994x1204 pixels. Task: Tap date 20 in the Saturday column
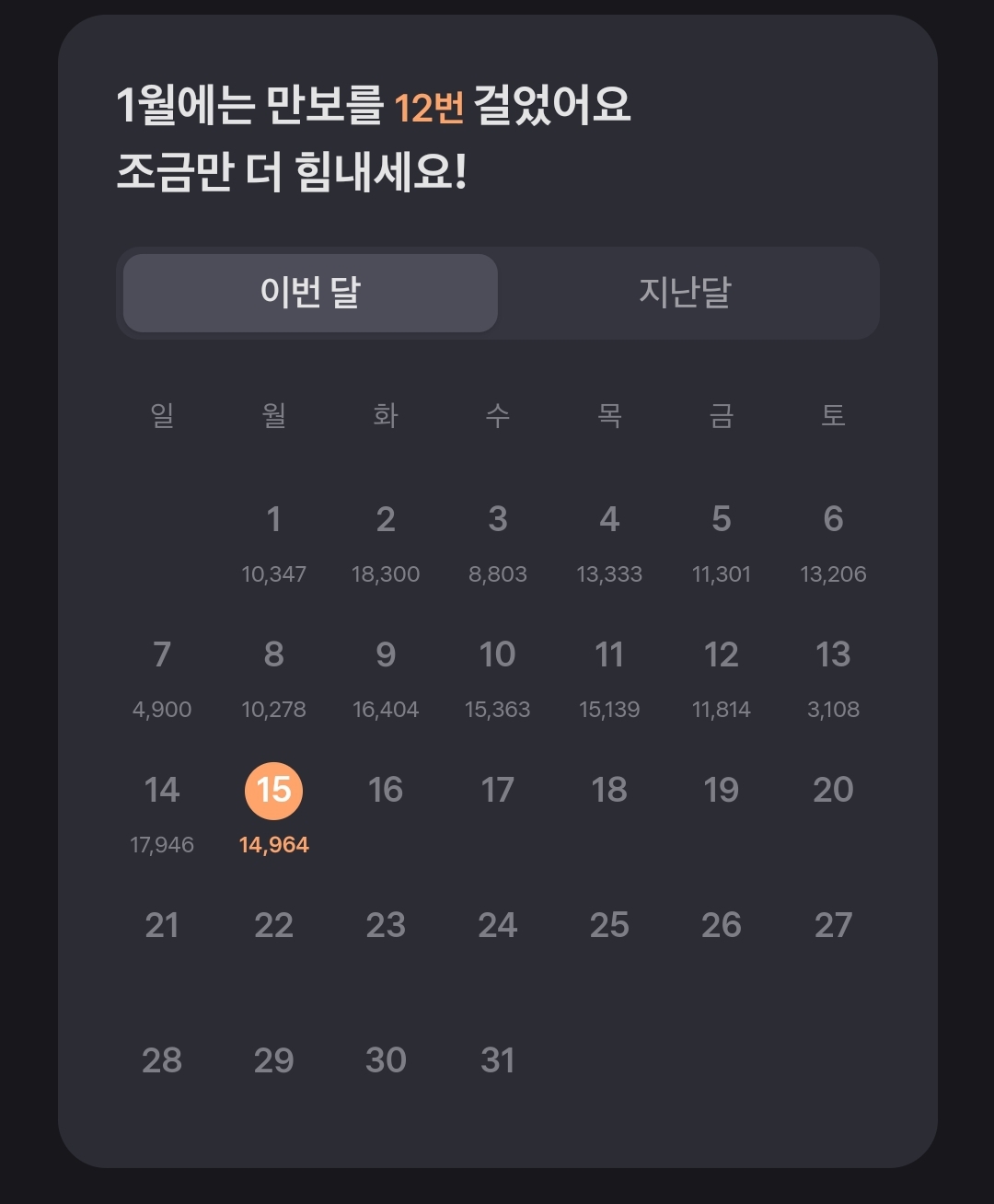[x=834, y=790]
